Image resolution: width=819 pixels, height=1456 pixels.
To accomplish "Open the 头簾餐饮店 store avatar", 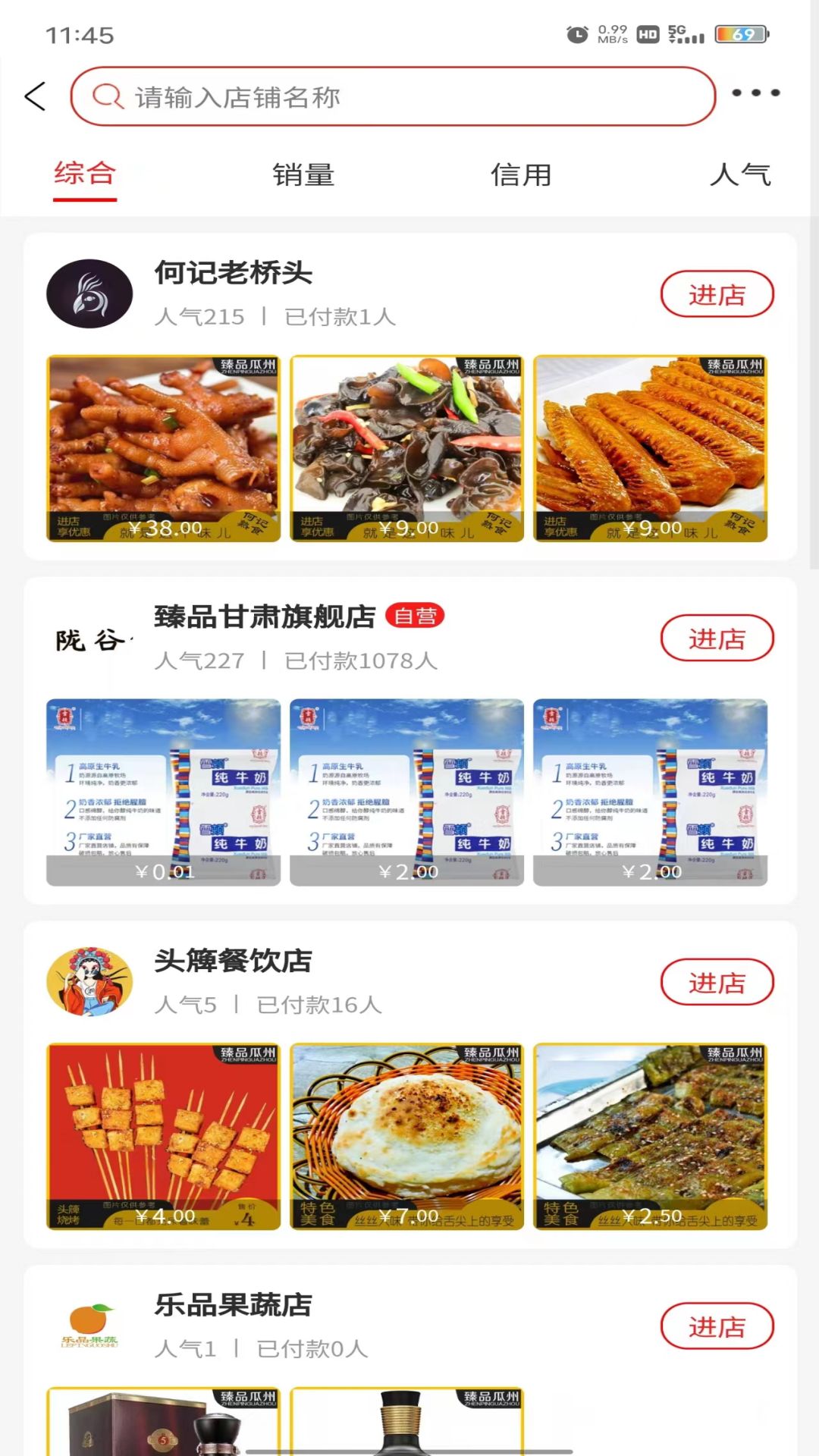I will click(x=89, y=982).
